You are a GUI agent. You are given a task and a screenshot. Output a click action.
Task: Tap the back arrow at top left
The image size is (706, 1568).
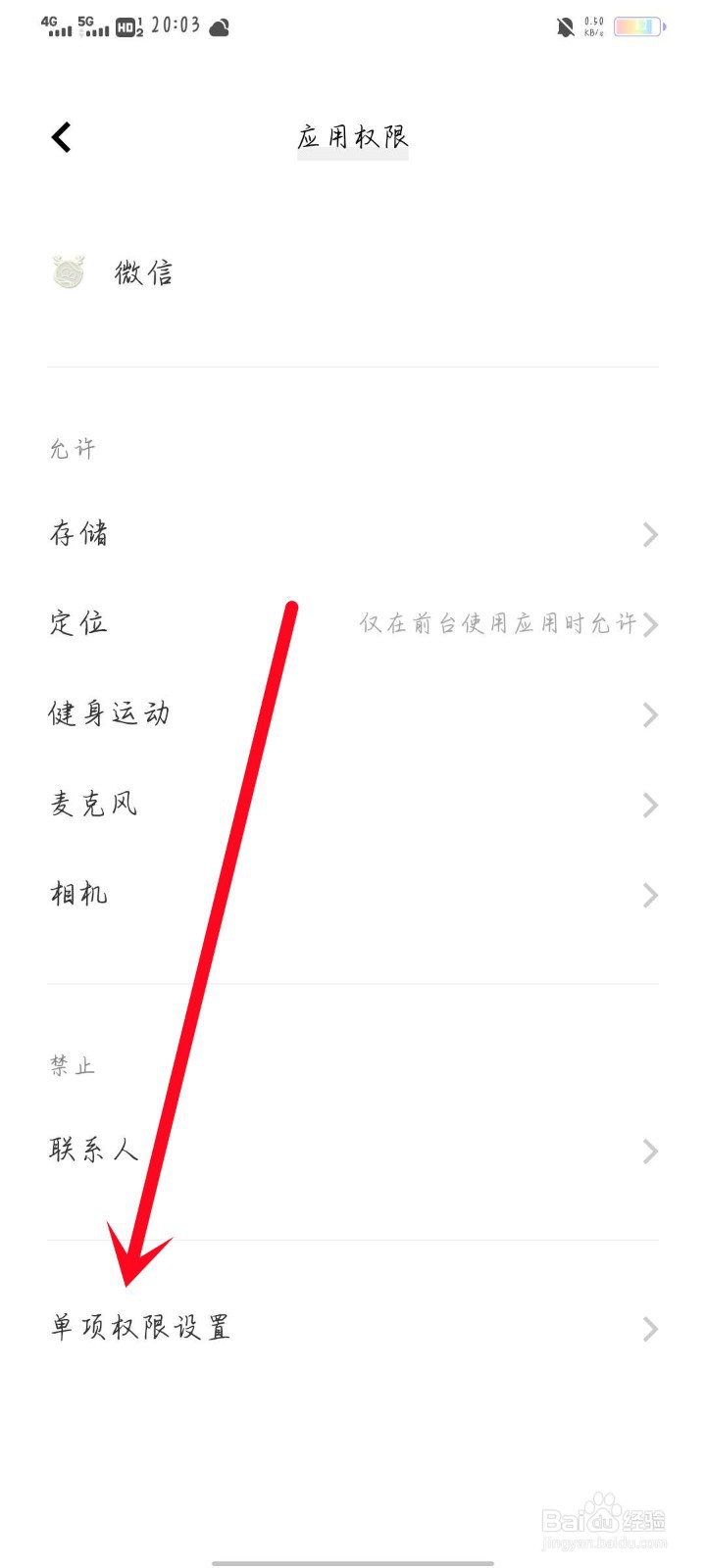(x=61, y=136)
